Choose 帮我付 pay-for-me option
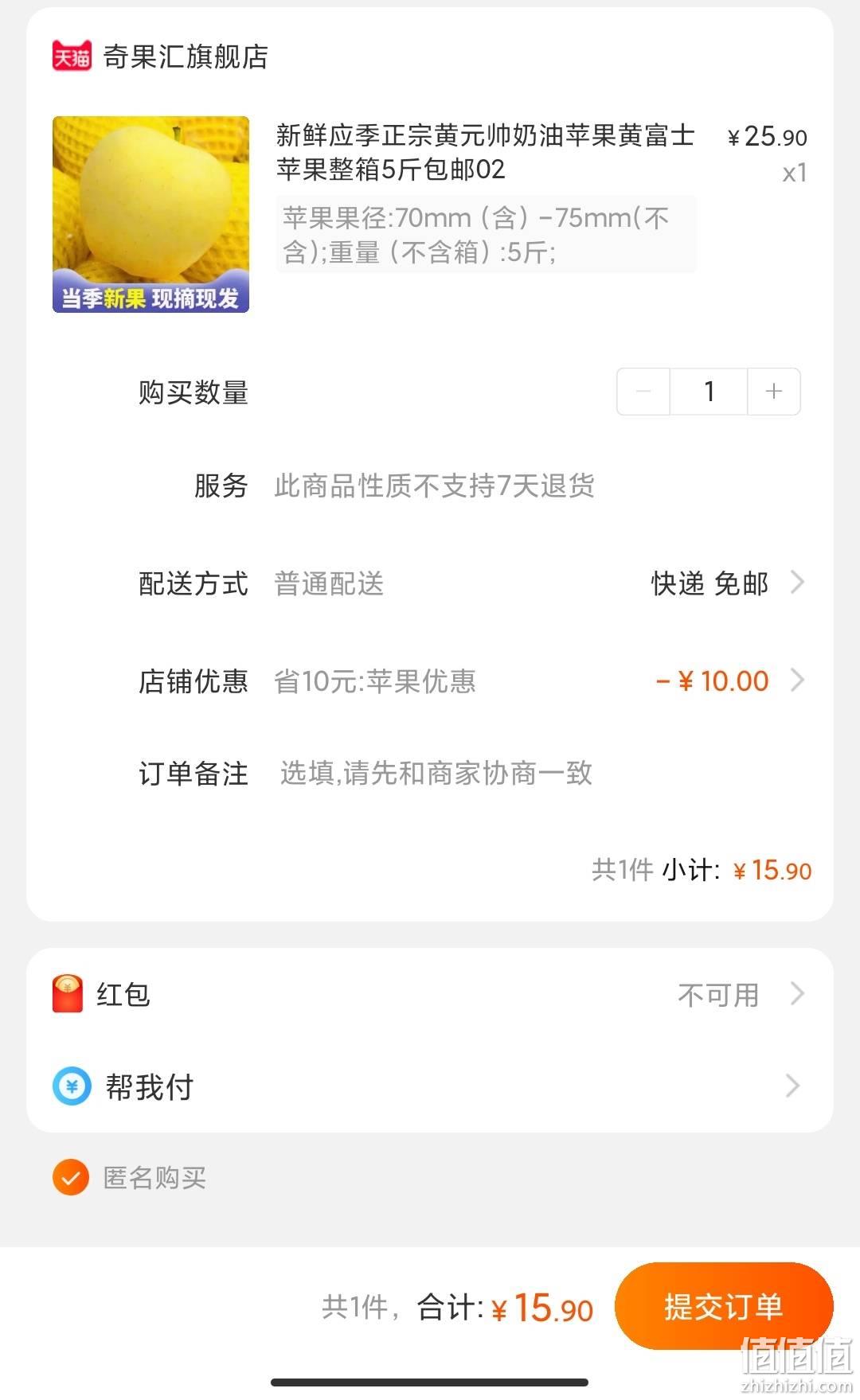The width and height of the screenshot is (860, 1400). [x=430, y=1086]
